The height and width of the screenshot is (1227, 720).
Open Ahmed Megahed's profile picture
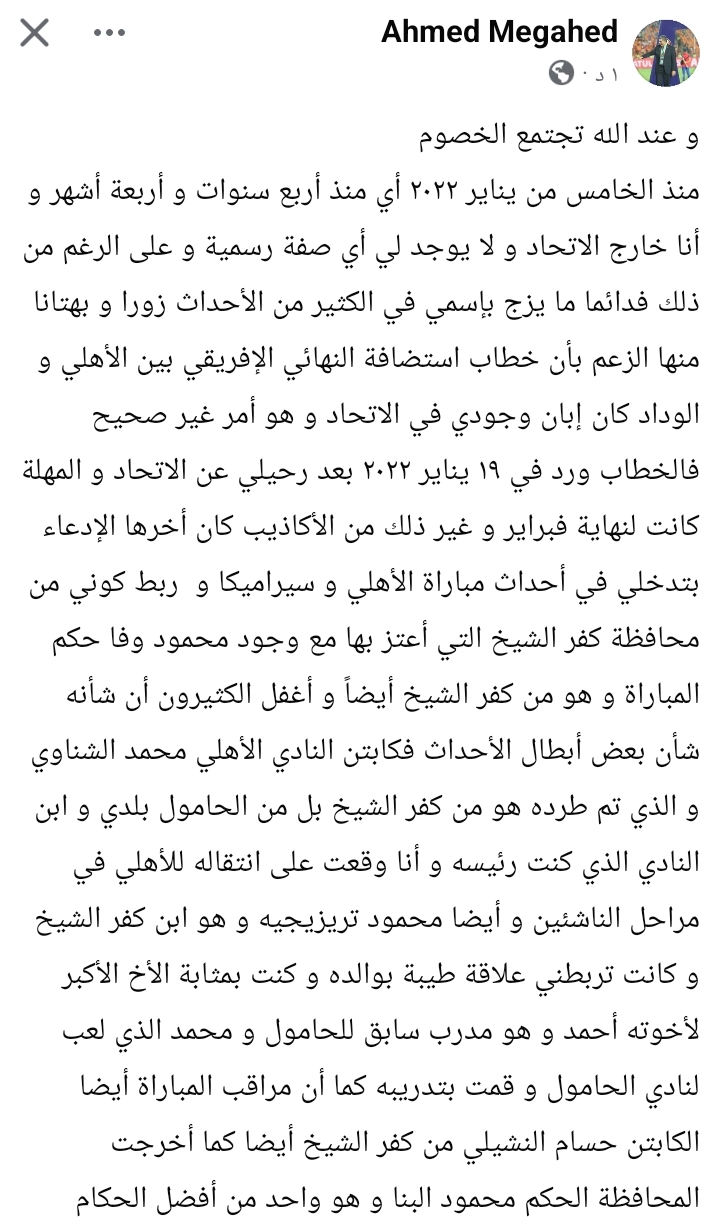[x=667, y=53]
